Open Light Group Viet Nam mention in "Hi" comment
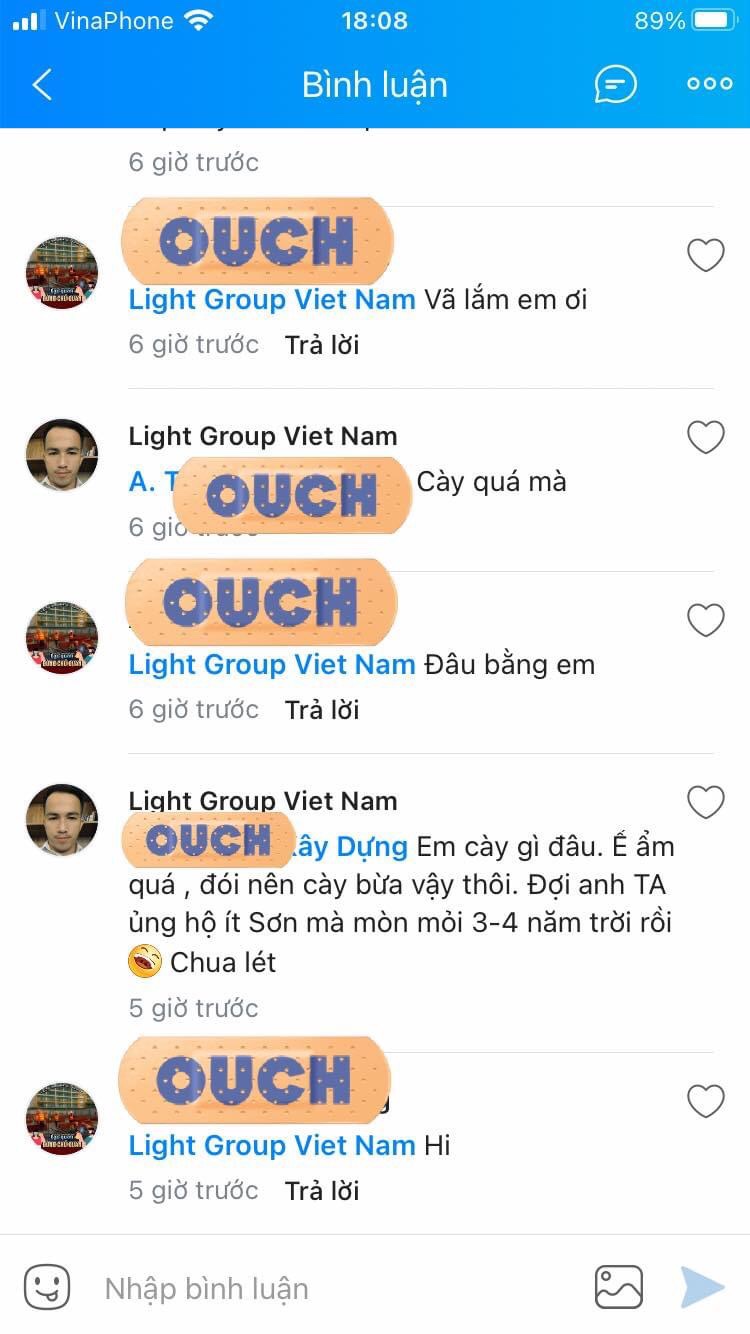 click(272, 1145)
